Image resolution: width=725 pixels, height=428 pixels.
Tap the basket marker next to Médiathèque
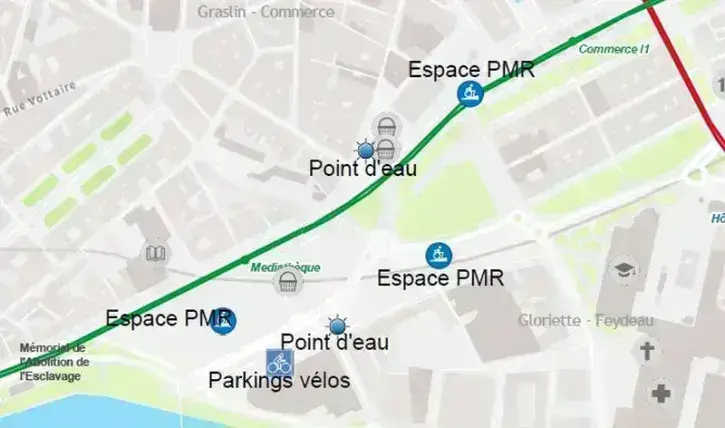tap(288, 283)
